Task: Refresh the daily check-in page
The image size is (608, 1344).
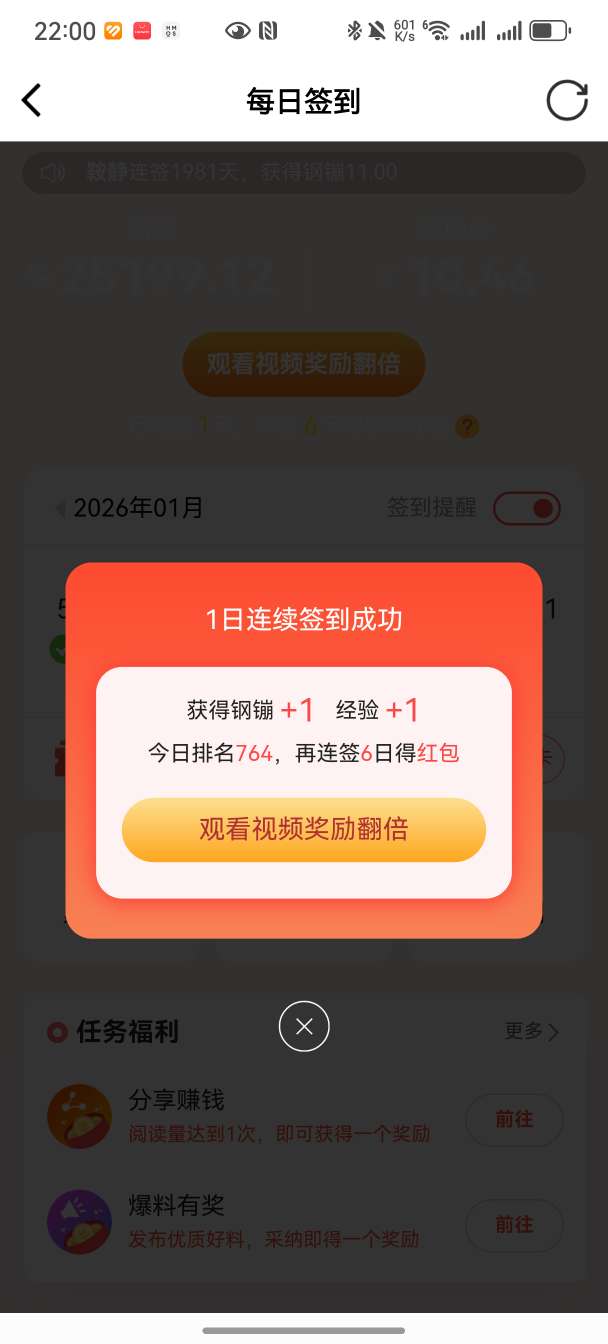Action: click(x=566, y=101)
